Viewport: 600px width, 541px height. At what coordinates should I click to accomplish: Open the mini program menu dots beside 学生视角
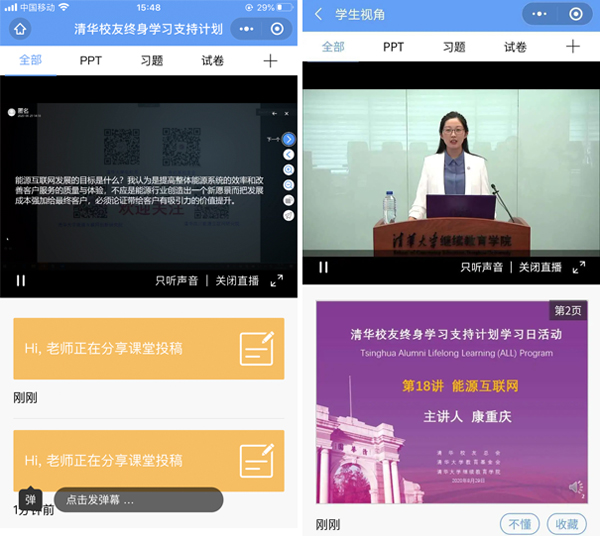click(541, 14)
